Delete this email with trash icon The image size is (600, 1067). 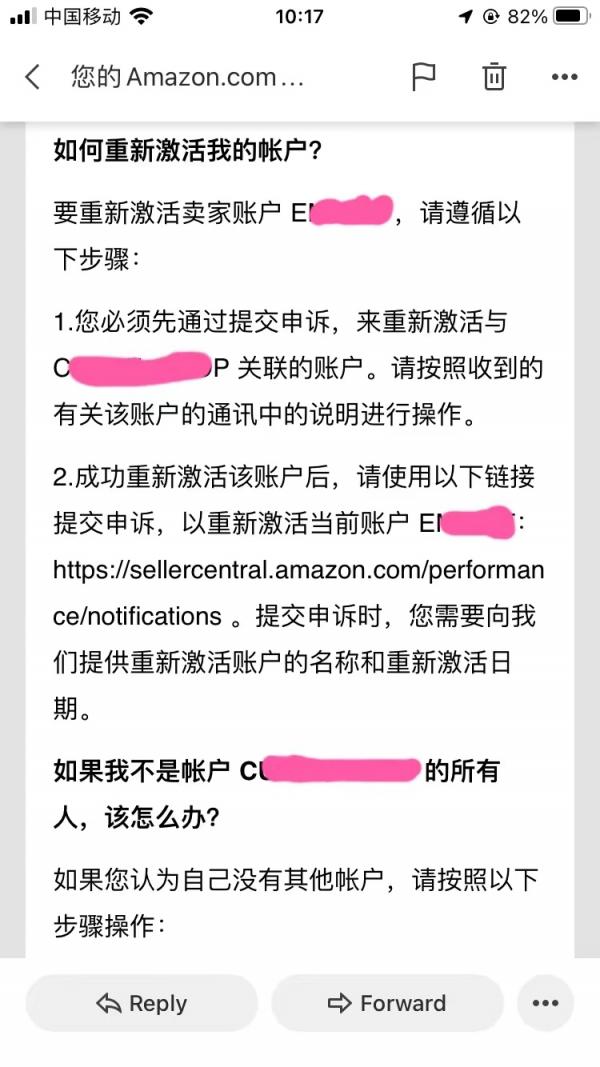pos(494,76)
